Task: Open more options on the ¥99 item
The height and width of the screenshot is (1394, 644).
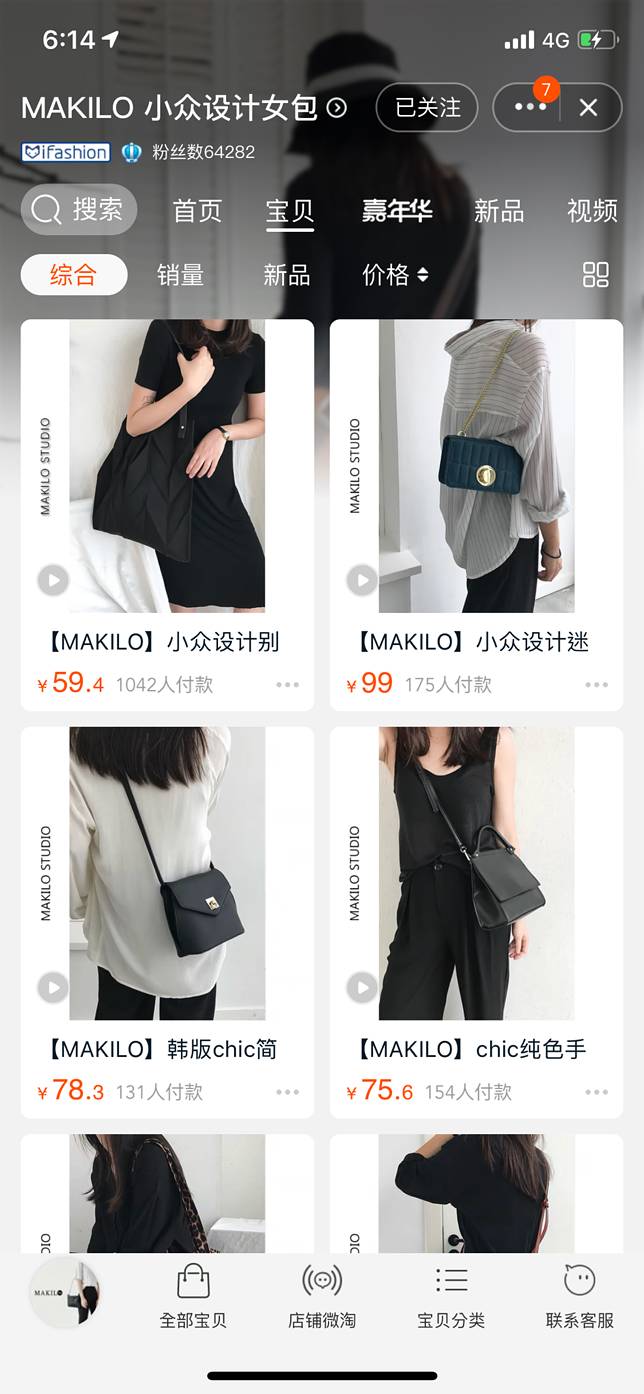Action: (596, 685)
